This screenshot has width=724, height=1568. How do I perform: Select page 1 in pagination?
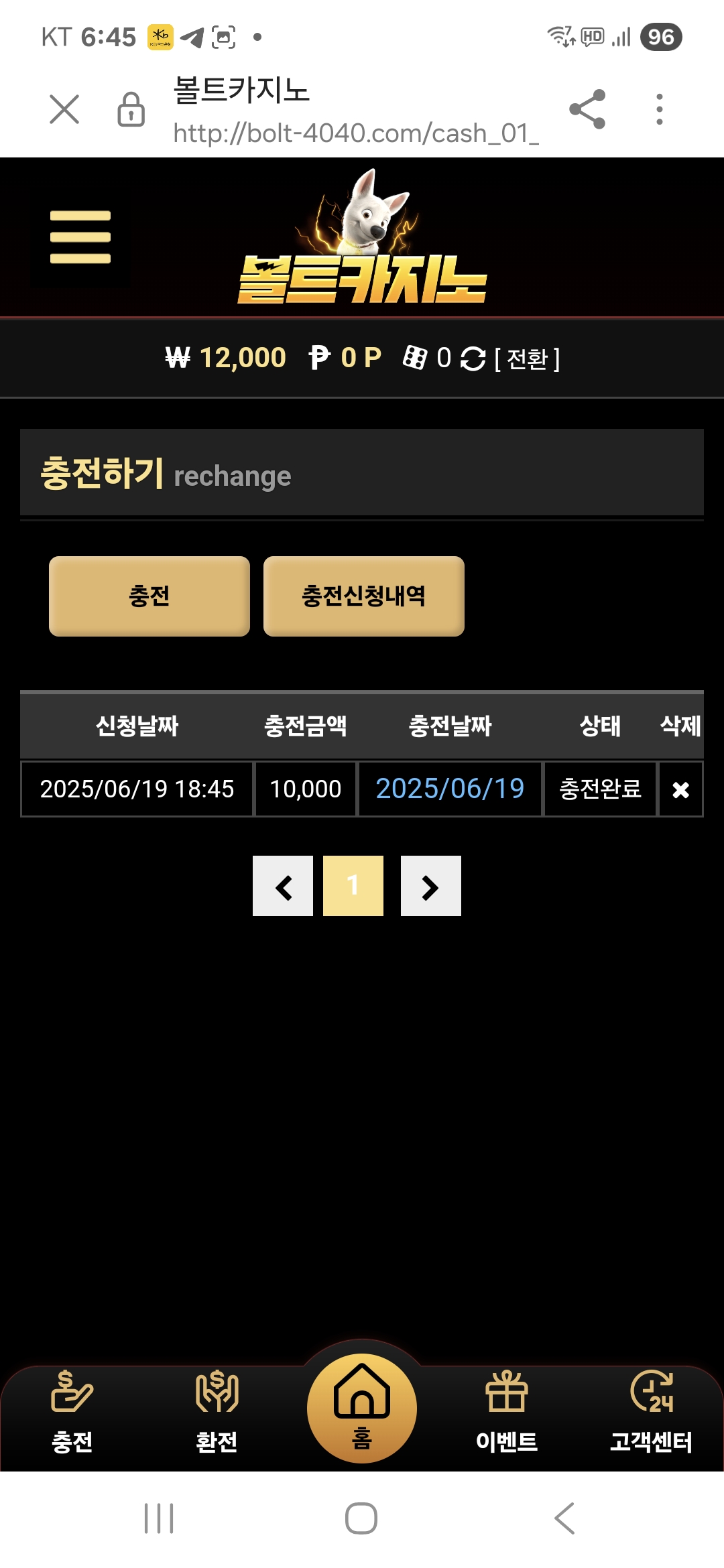(353, 886)
